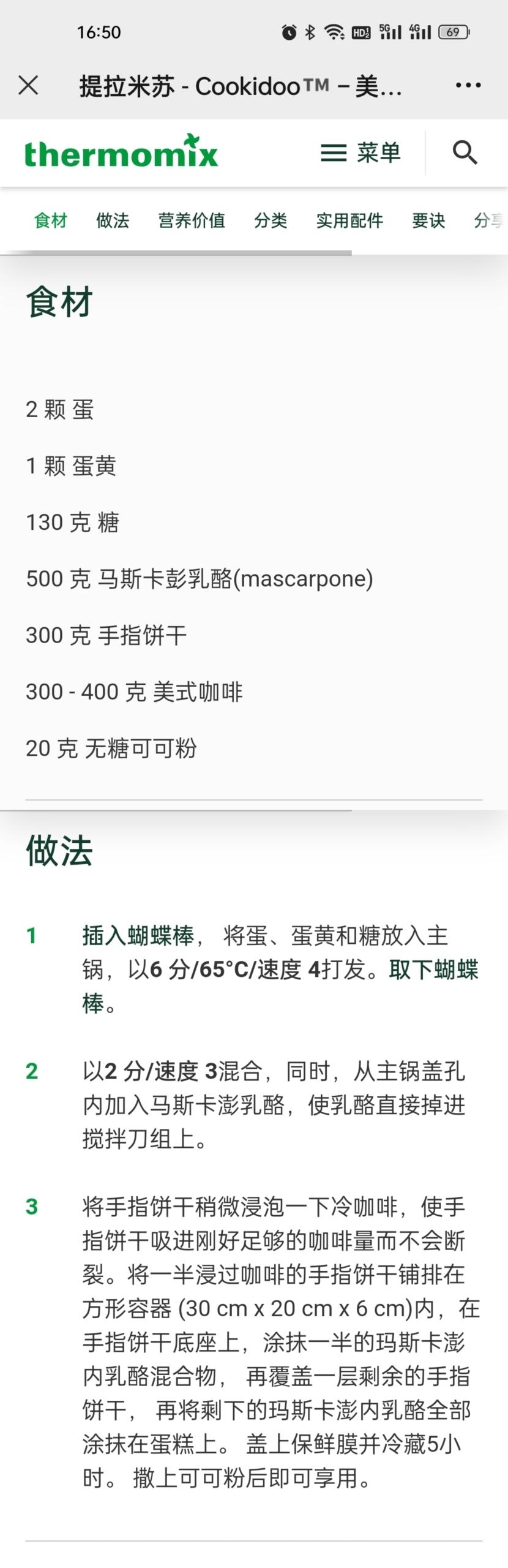Select the 食材 tab
The height and width of the screenshot is (1568, 508).
pos(50,221)
